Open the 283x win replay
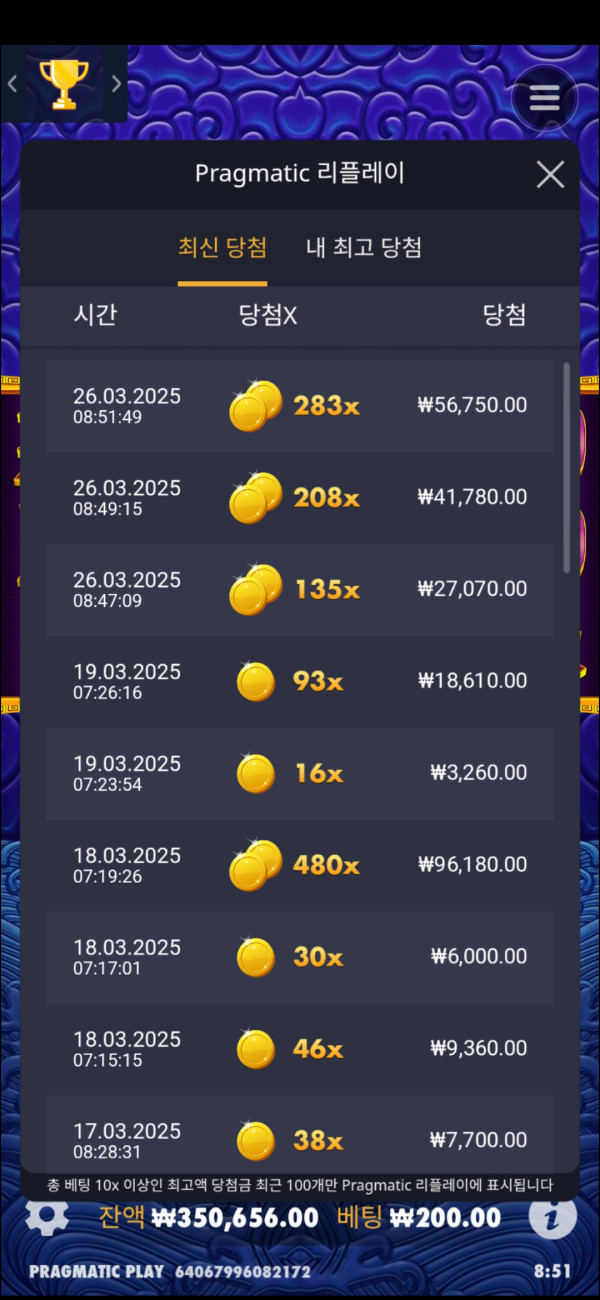The image size is (600, 1300). [300, 406]
